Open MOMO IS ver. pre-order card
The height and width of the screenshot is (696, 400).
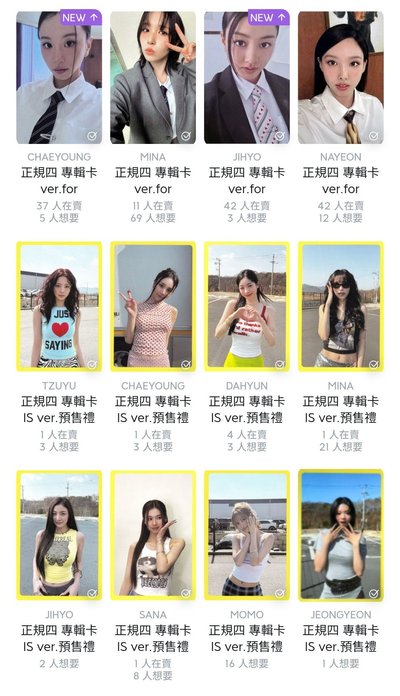coord(247,535)
